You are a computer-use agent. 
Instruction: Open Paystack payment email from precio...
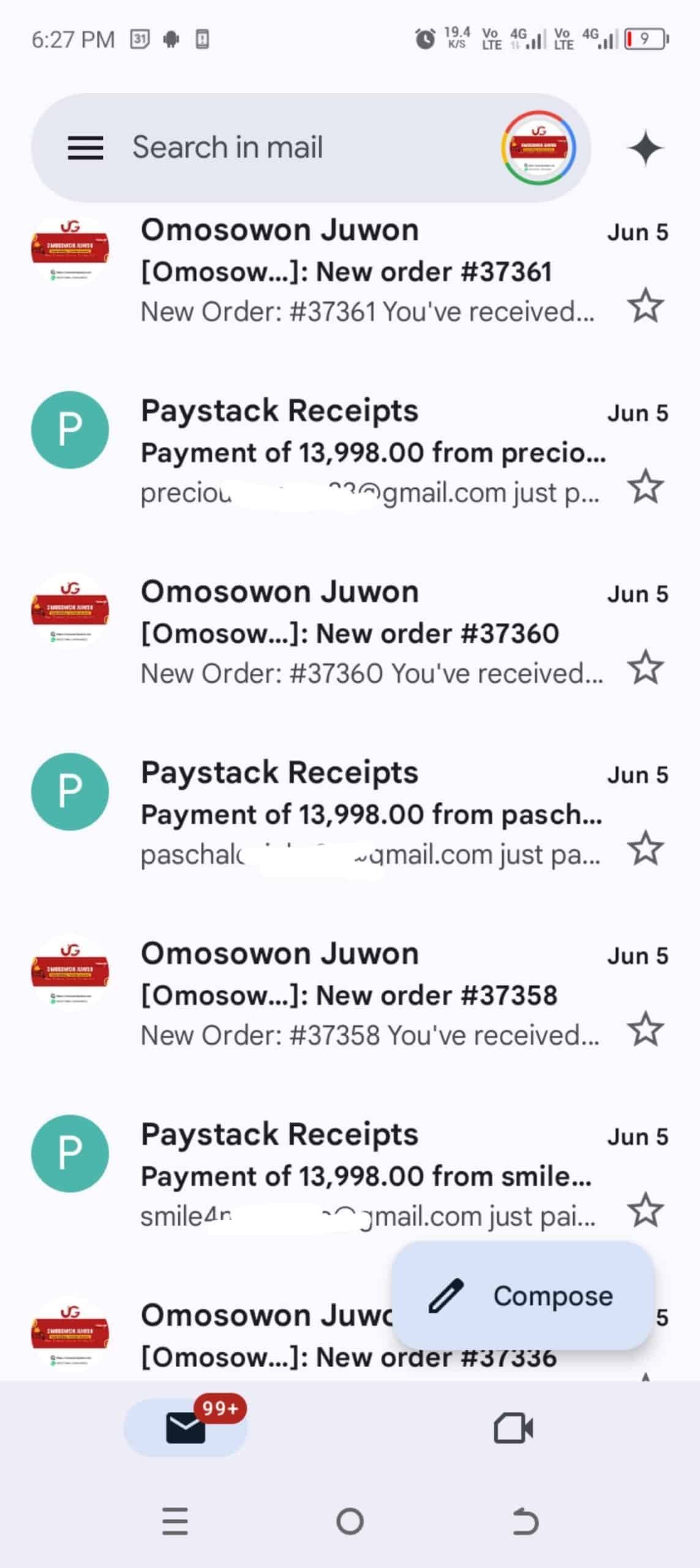click(x=367, y=453)
